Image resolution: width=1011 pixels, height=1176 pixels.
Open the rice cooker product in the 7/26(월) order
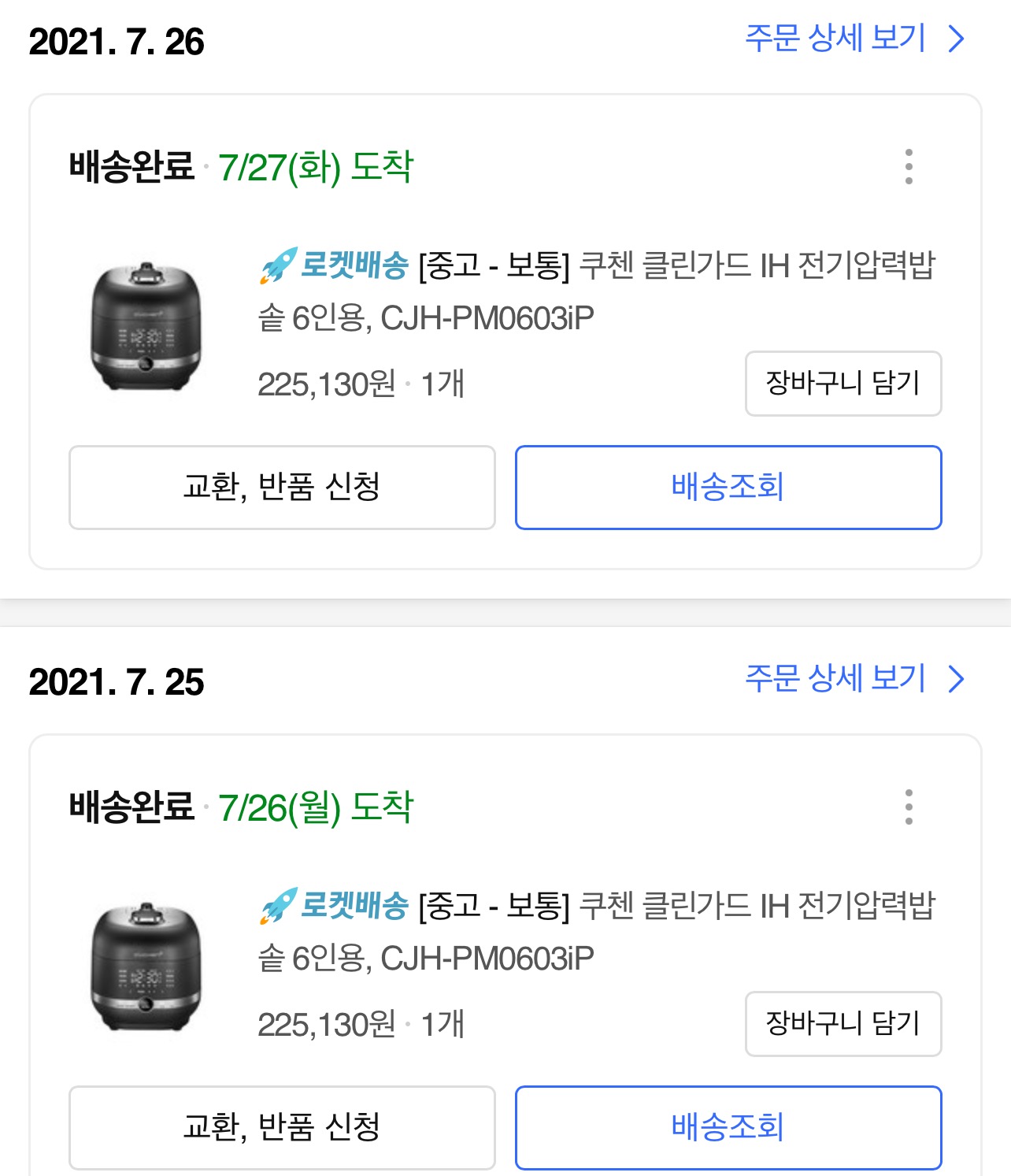tap(146, 967)
